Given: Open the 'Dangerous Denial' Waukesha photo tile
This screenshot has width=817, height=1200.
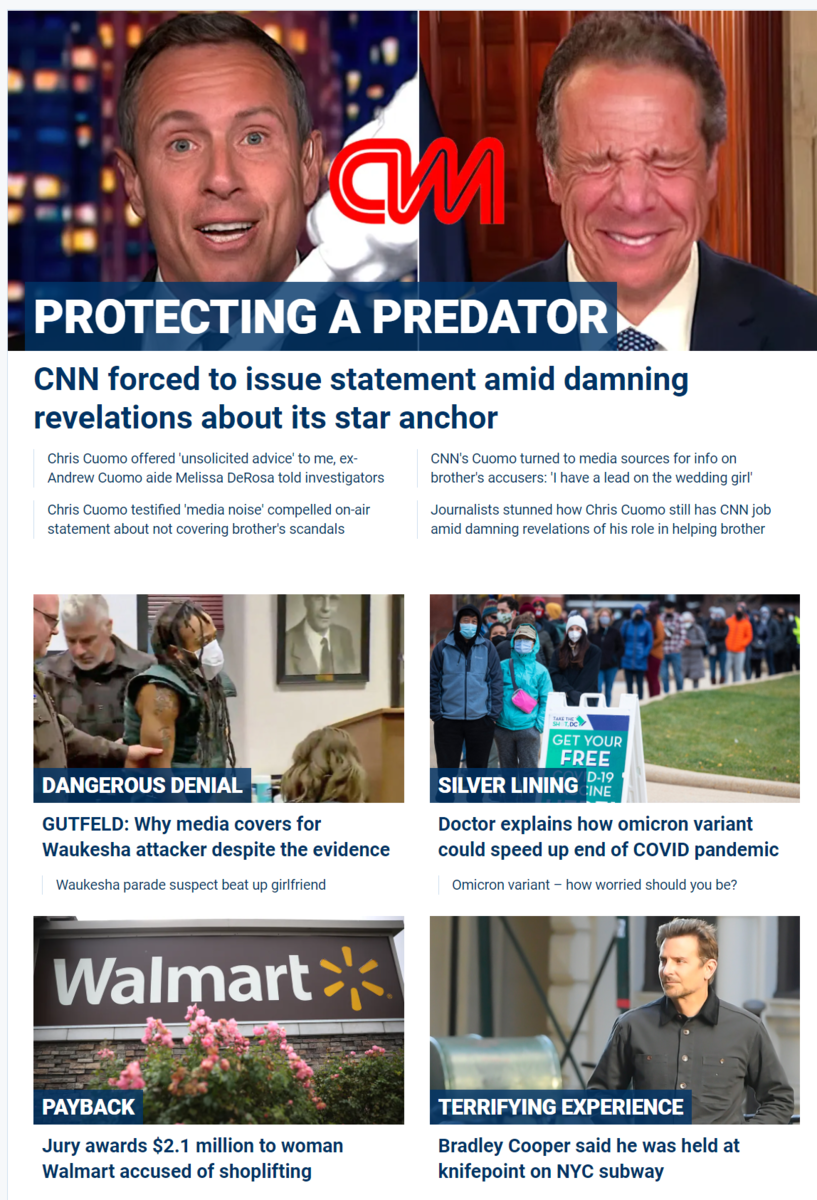Looking at the screenshot, I should (218, 697).
